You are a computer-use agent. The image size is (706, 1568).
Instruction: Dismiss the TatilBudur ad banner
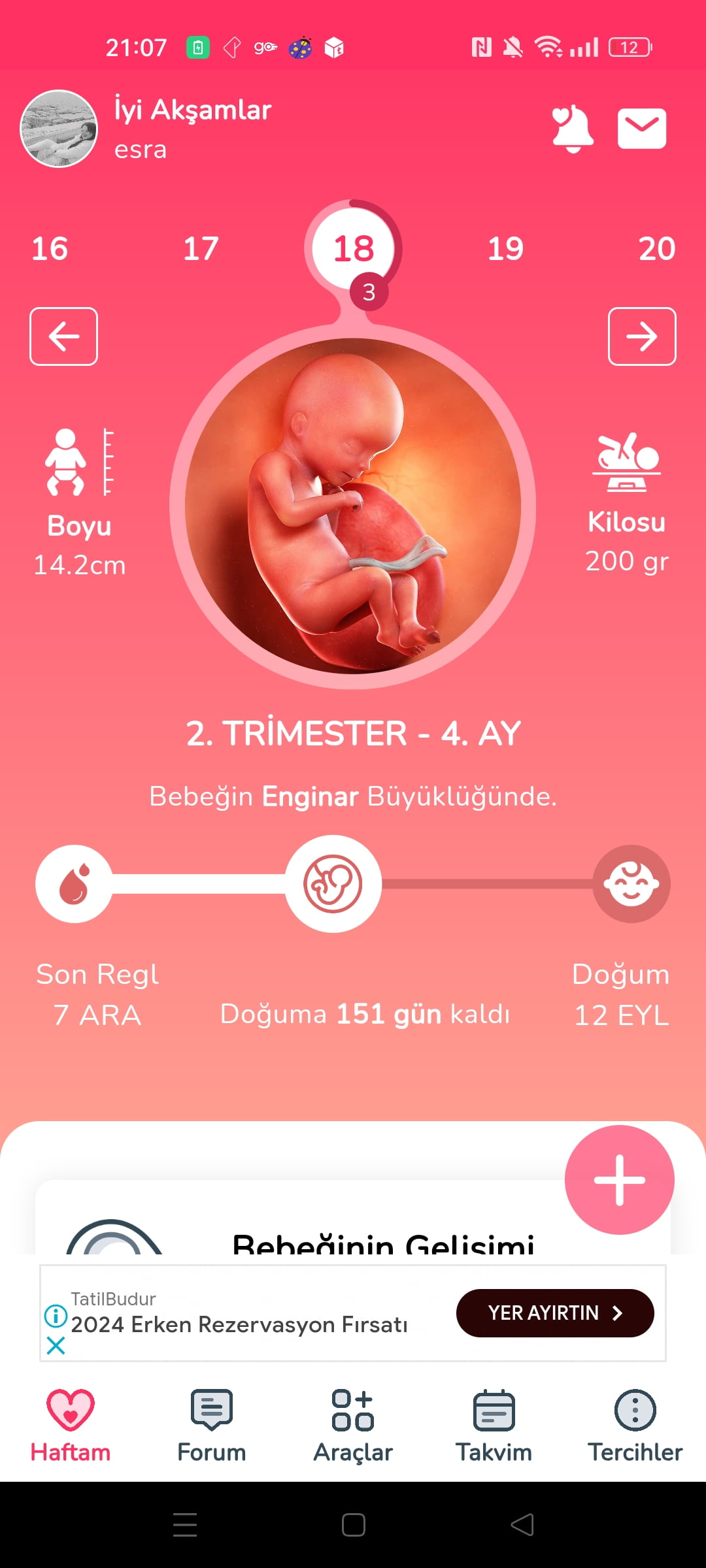(x=56, y=1345)
